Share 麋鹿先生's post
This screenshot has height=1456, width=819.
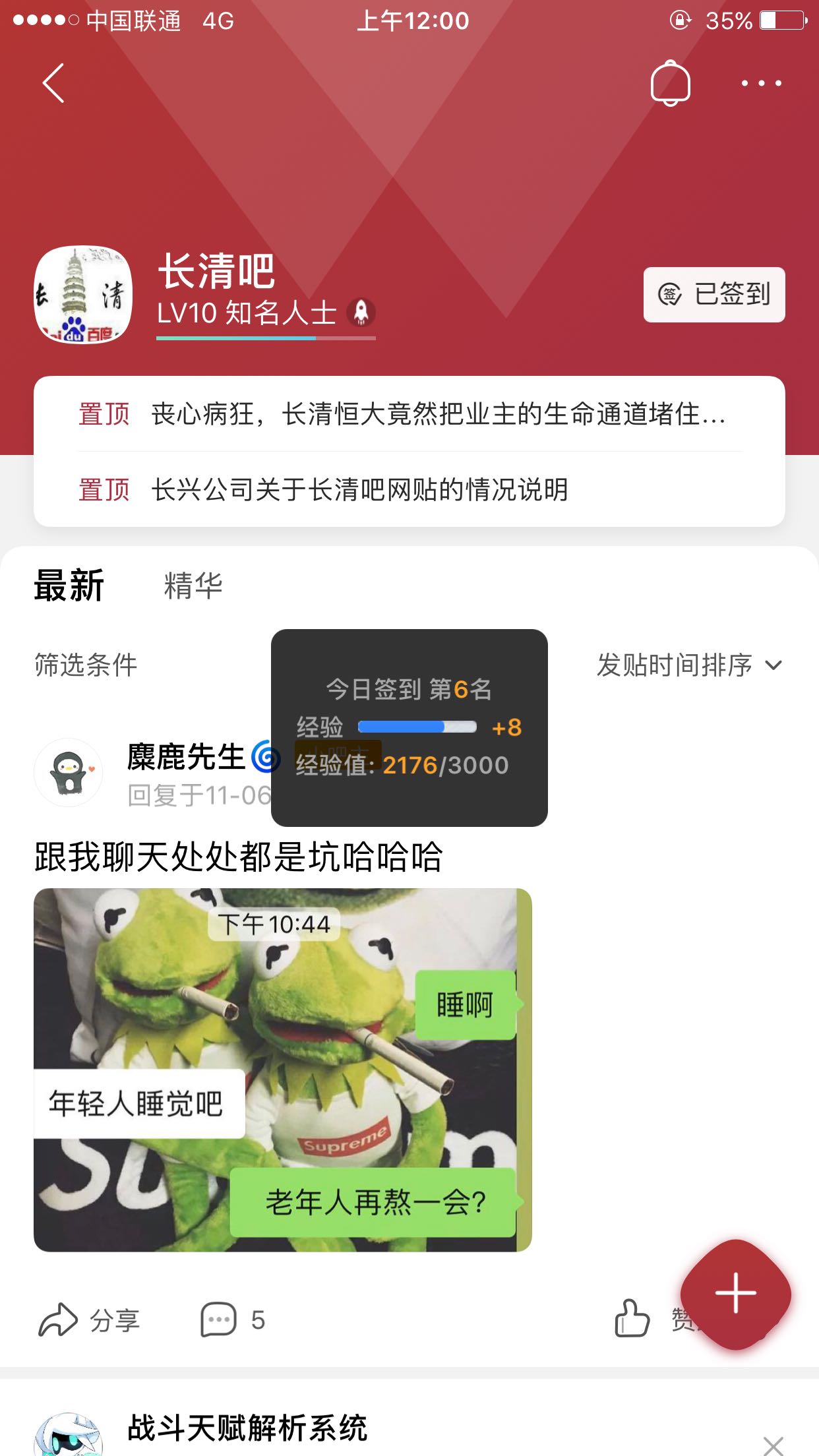[x=89, y=1320]
